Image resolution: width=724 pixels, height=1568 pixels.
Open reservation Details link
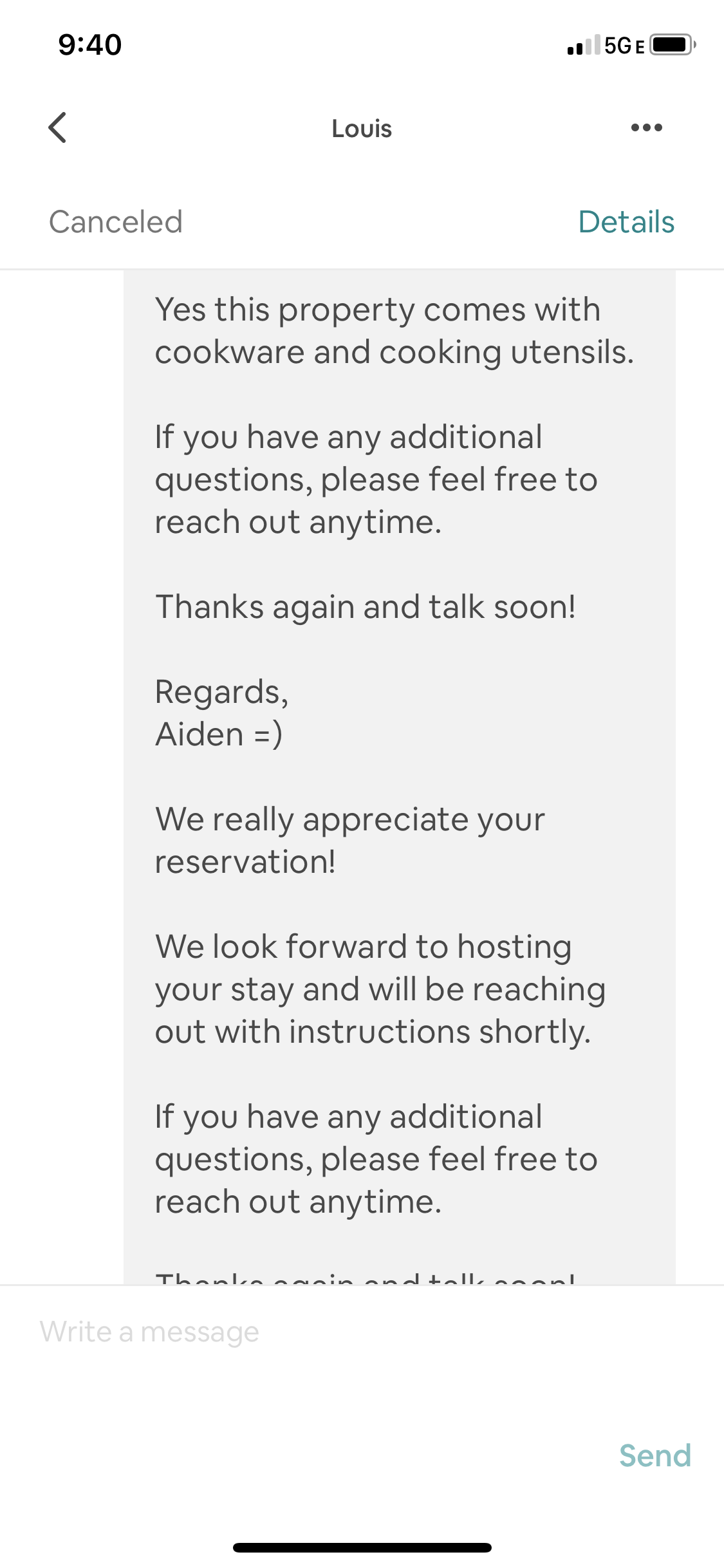point(626,222)
